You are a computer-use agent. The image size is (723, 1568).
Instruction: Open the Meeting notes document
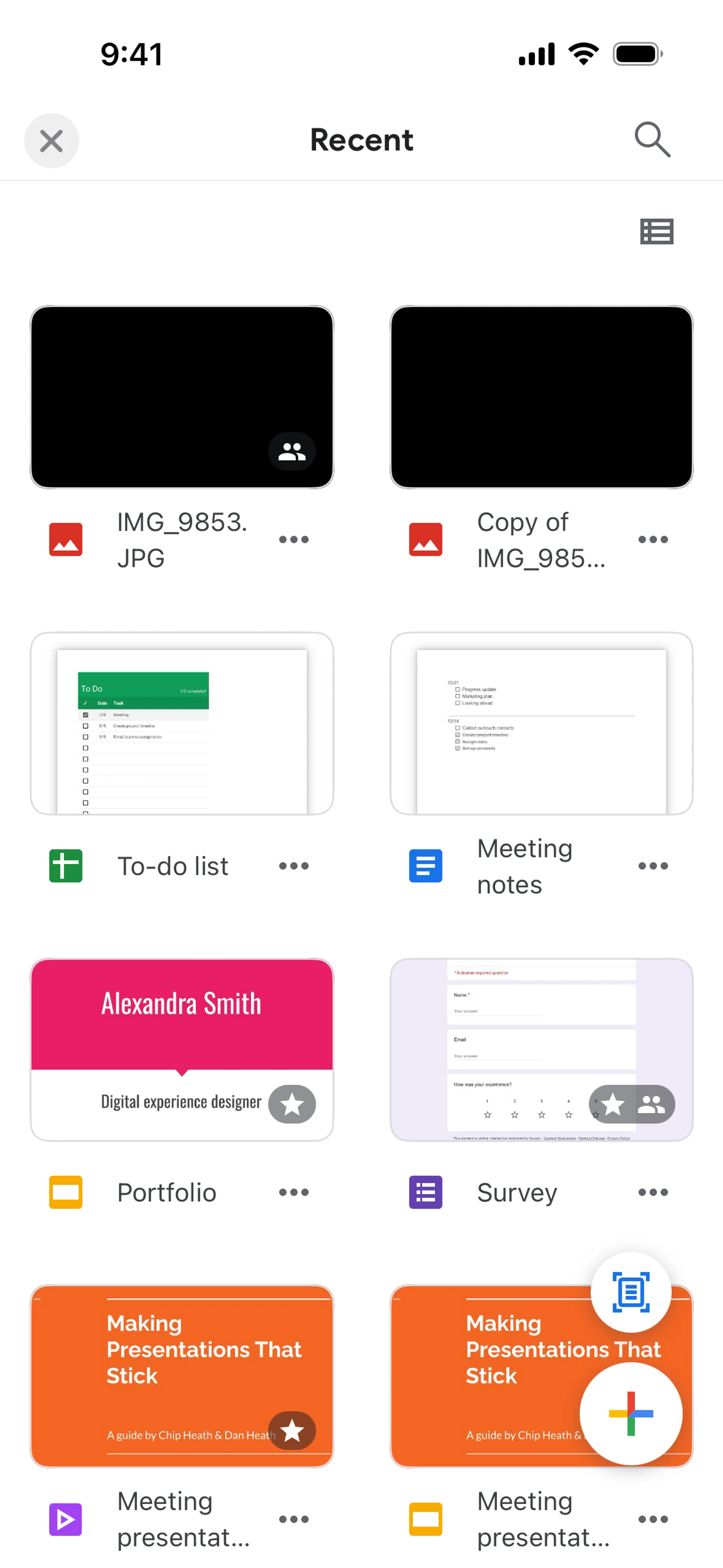coord(540,723)
